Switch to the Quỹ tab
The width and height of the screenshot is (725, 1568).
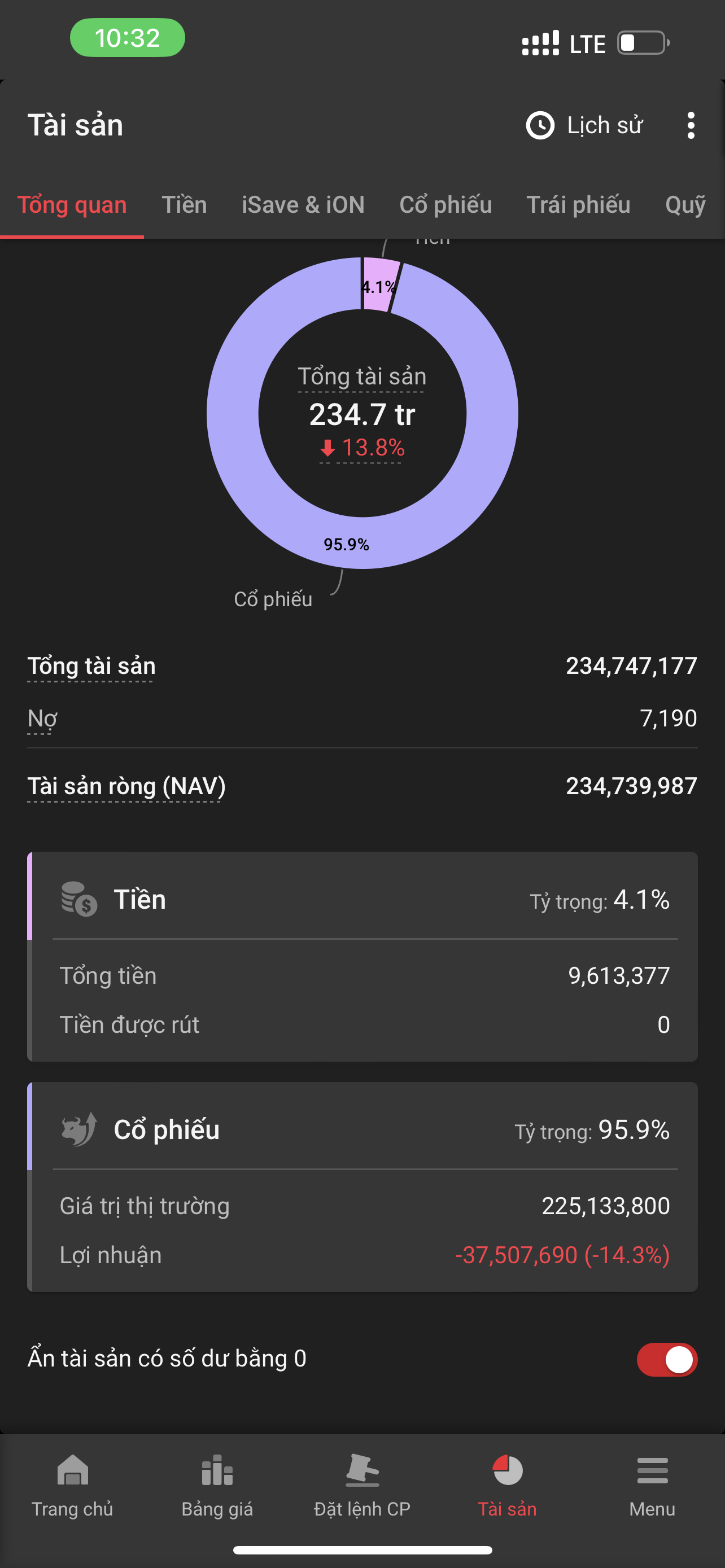coord(685,205)
